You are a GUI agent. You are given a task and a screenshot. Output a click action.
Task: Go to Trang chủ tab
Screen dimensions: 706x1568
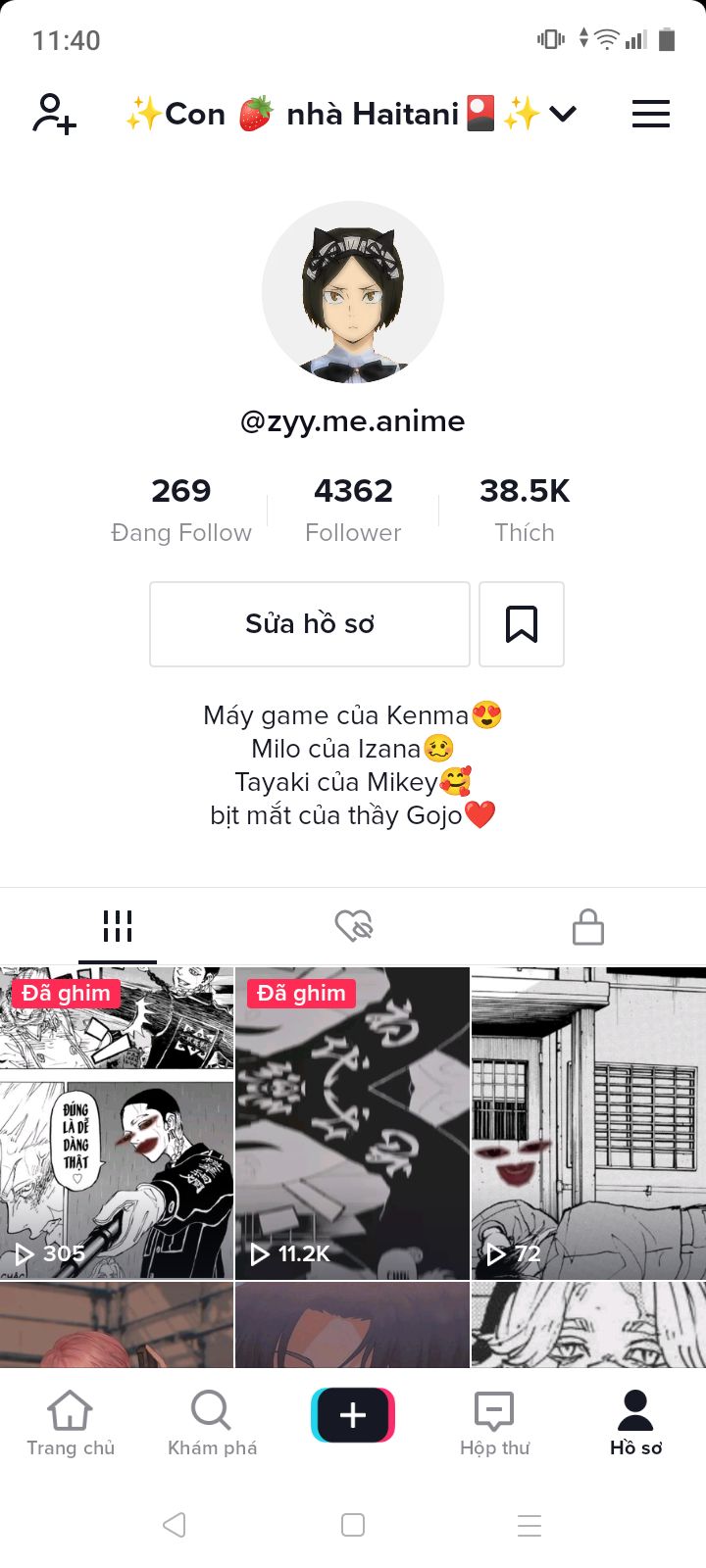tap(71, 1423)
